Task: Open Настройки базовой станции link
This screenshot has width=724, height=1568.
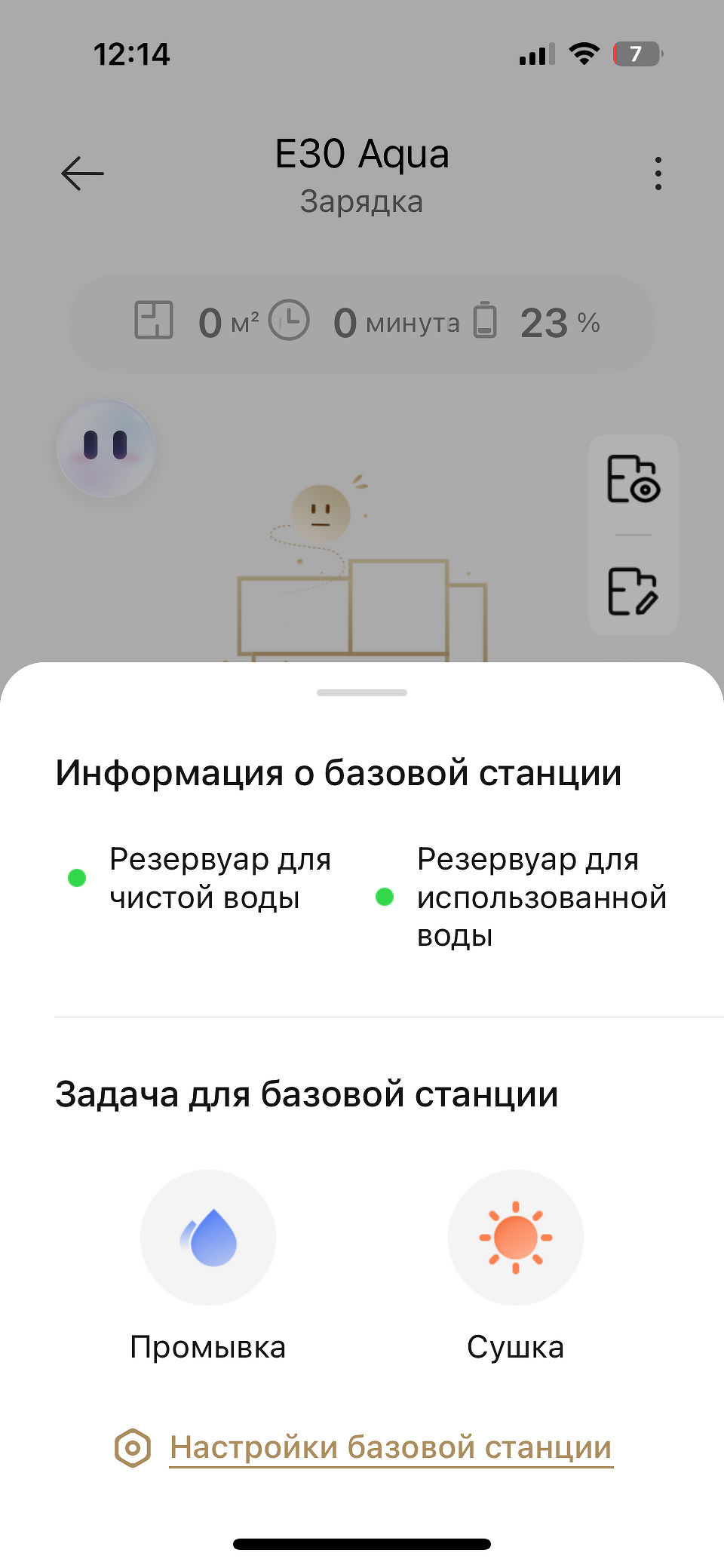Action: pyautogui.click(x=391, y=1447)
